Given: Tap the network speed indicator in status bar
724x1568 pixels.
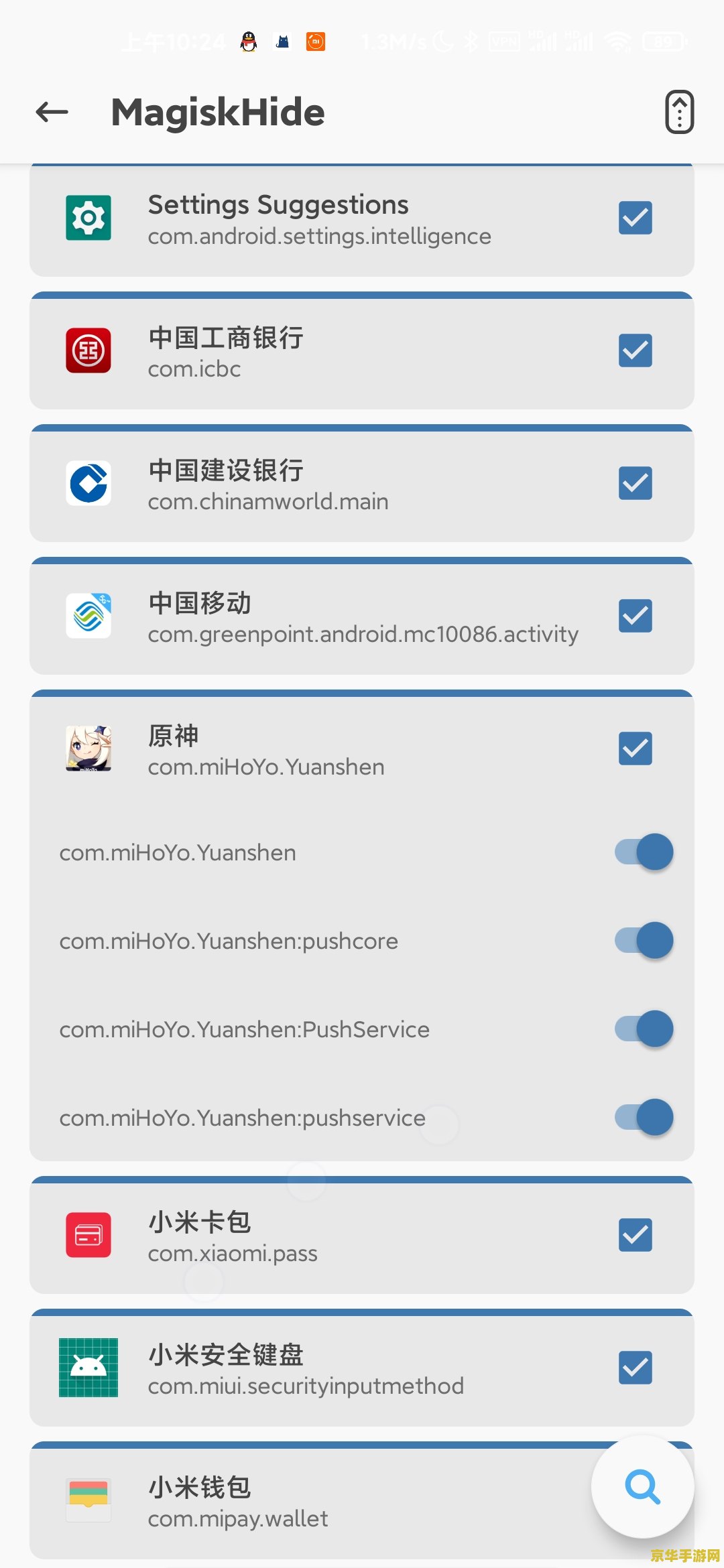Looking at the screenshot, I should coord(393,42).
